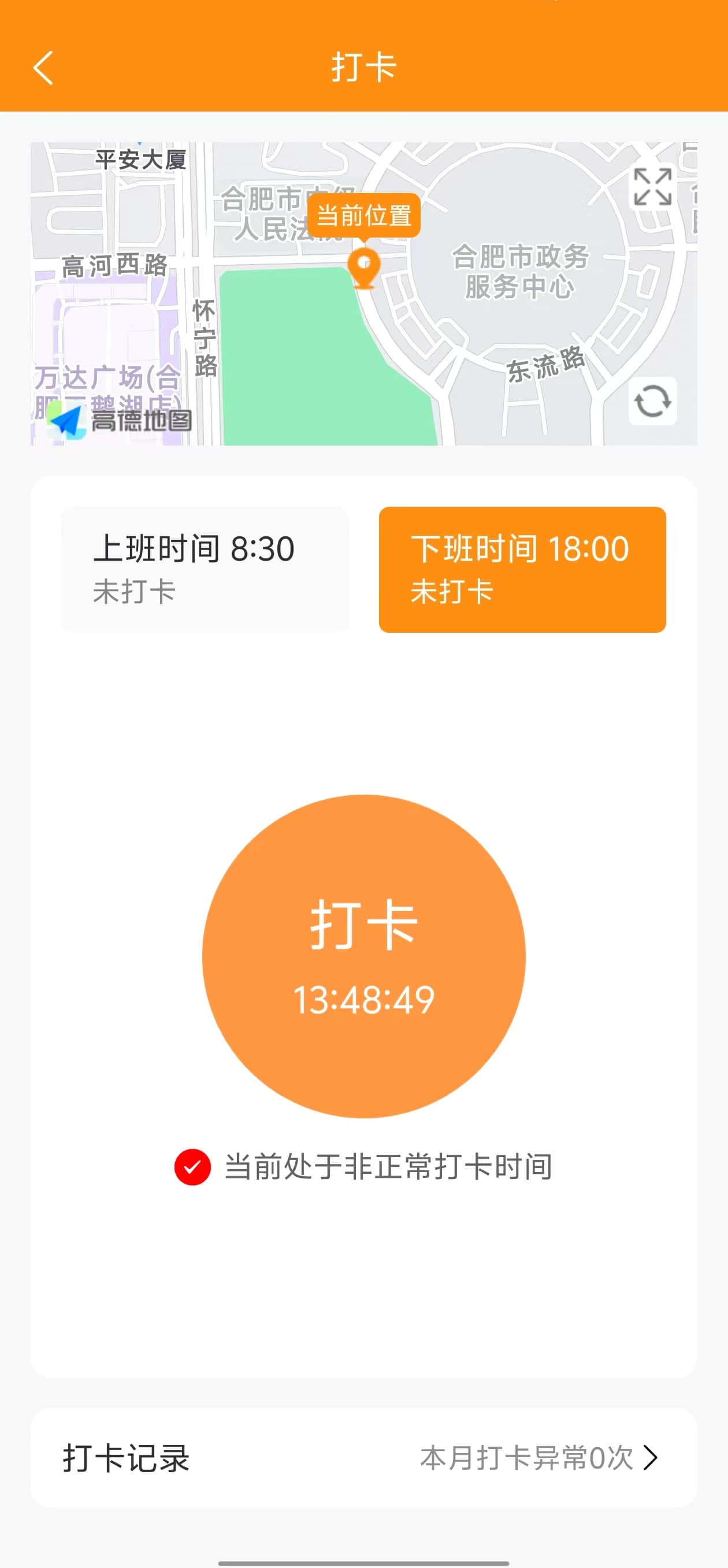Go back from the 打卡 page
Screen dimensions: 728x1568
click(x=43, y=67)
